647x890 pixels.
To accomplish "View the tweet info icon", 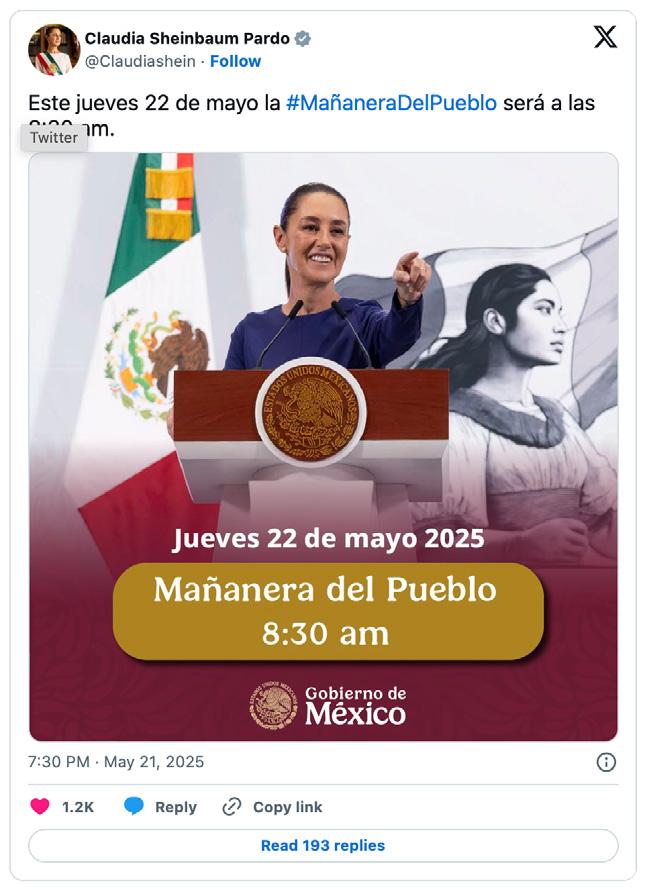I will [606, 762].
